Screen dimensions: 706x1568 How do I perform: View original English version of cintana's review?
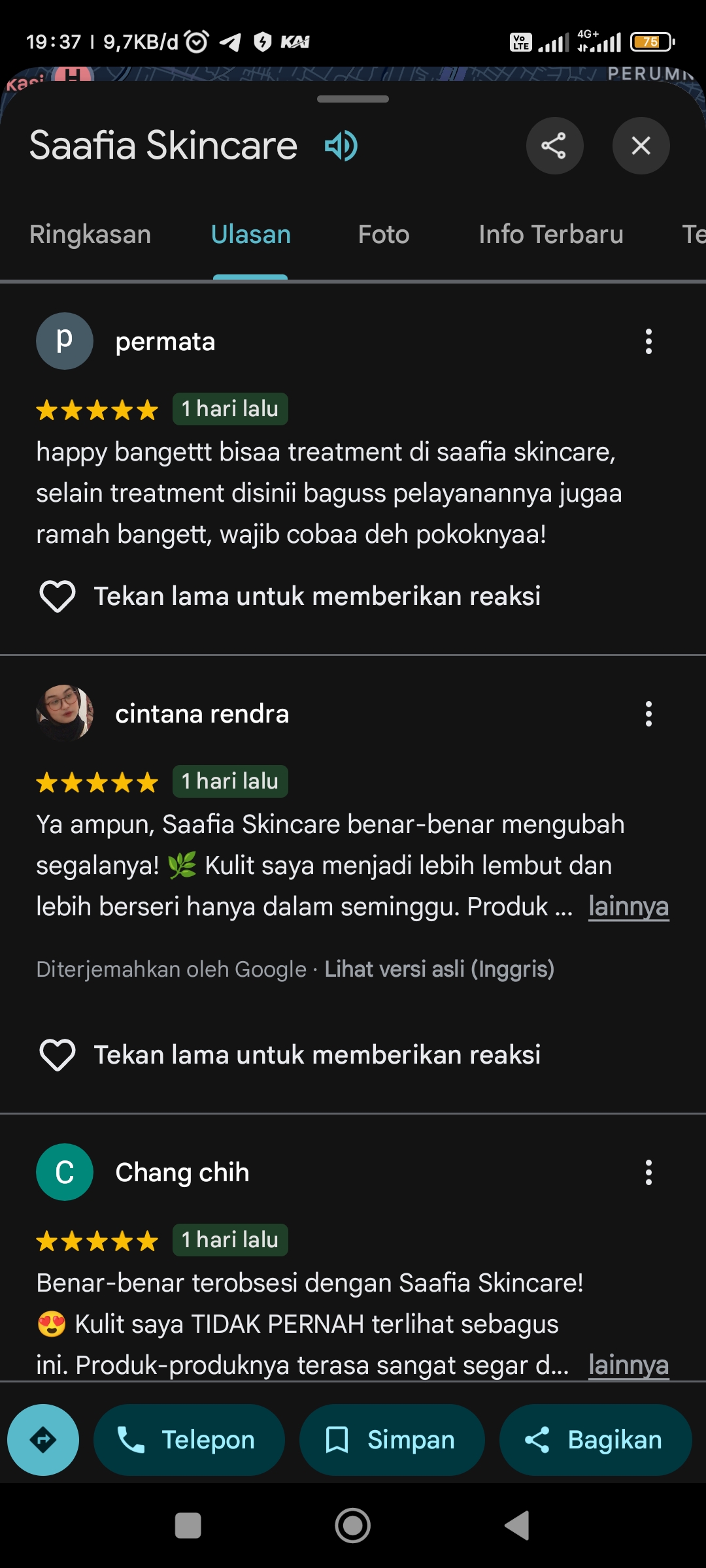[439, 969]
